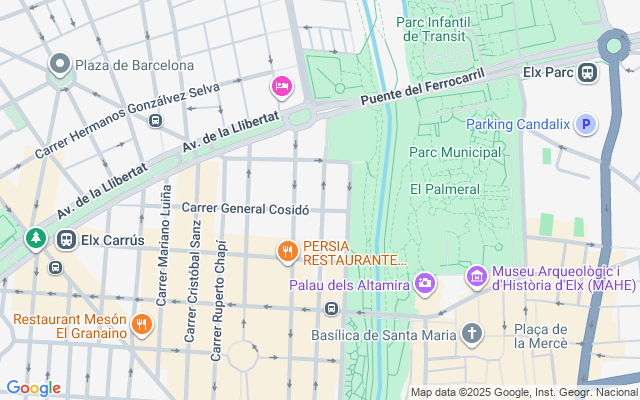
Task: Tap the Elx Carrús train station marker
Action: click(x=67, y=240)
